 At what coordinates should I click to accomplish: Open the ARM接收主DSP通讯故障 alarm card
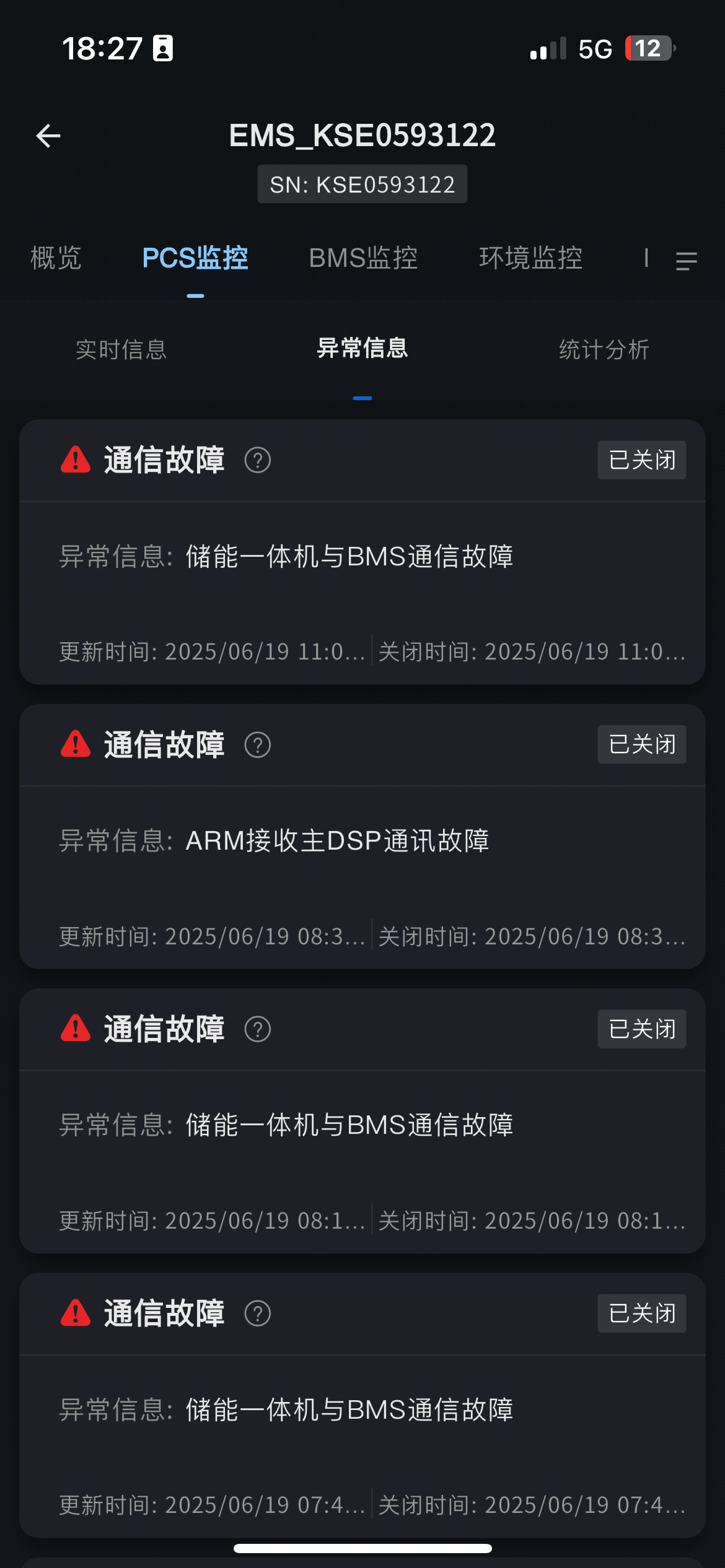tap(362, 841)
